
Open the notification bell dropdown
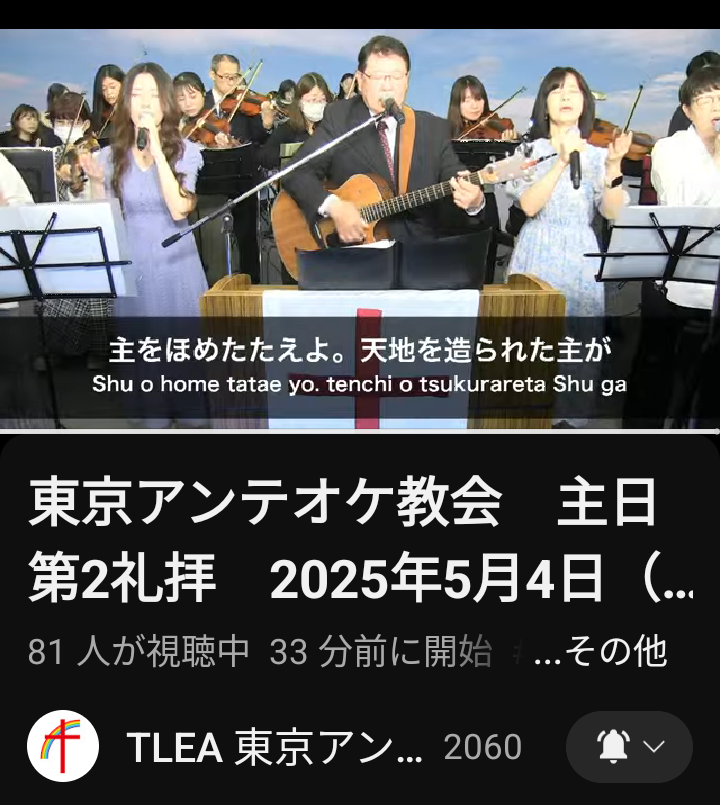[629, 747]
